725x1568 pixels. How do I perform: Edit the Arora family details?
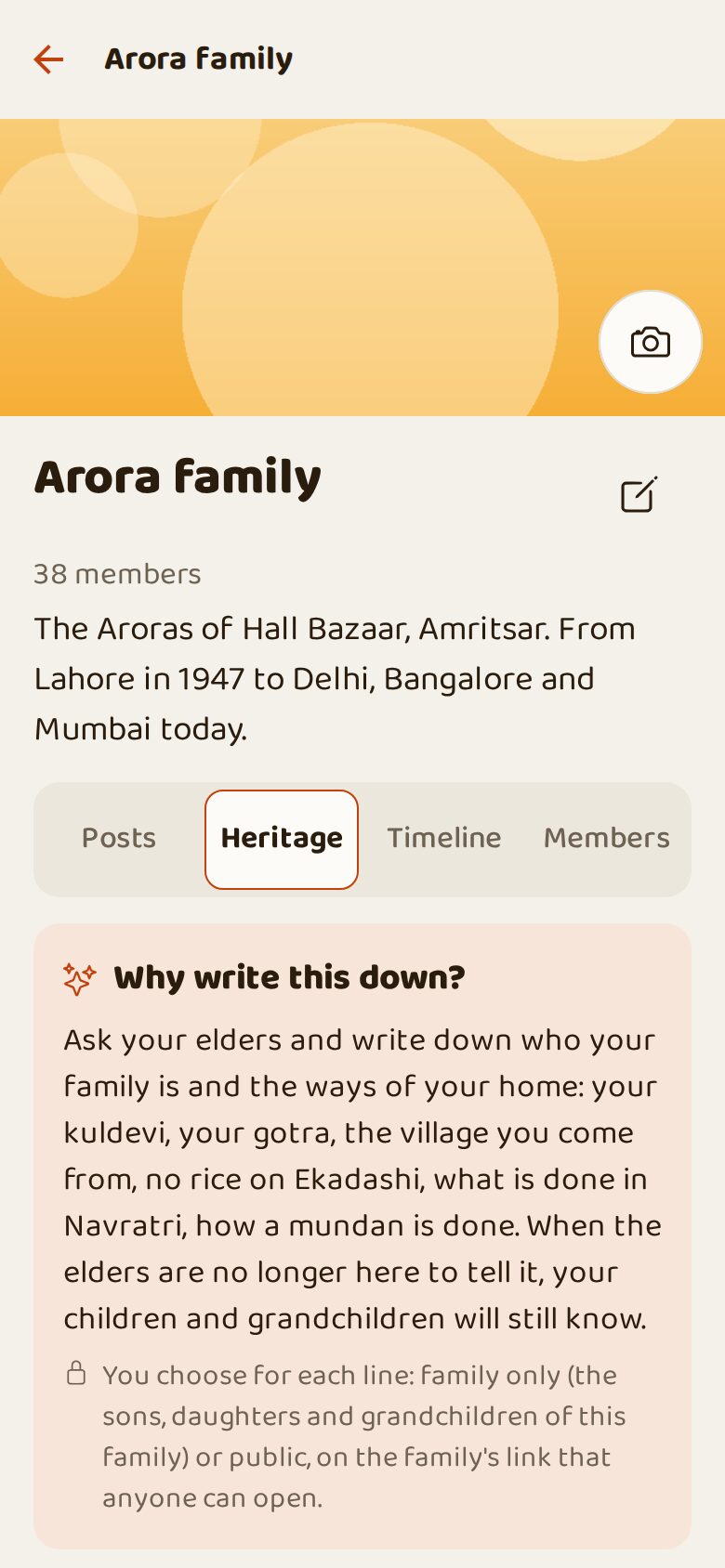639,494
